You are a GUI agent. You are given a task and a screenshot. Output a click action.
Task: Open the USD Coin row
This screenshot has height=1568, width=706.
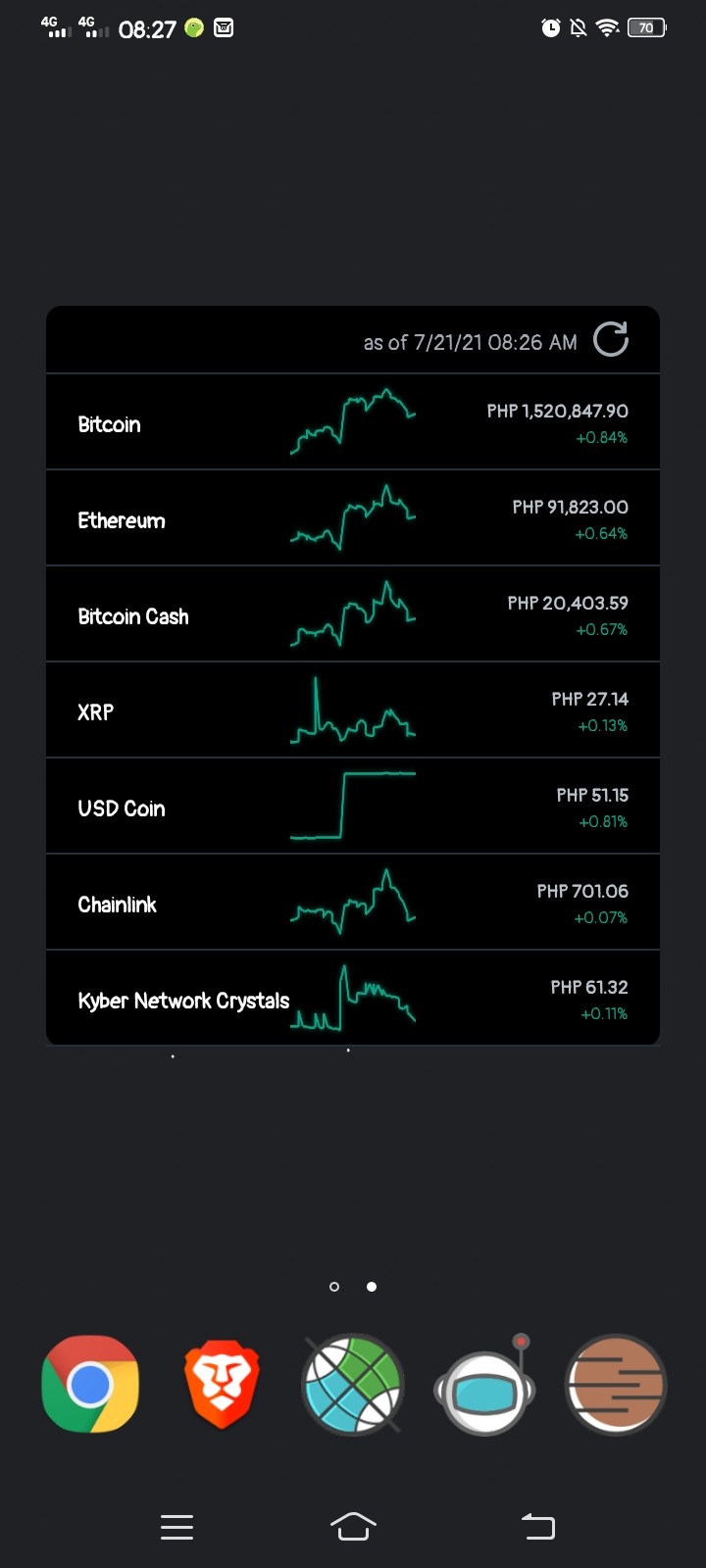(353, 806)
